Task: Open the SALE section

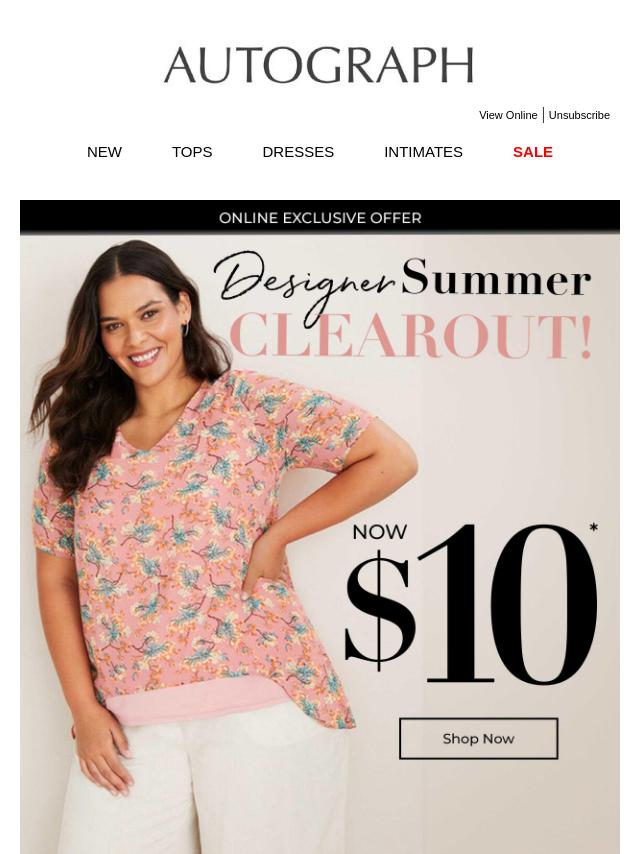Action: click(532, 152)
